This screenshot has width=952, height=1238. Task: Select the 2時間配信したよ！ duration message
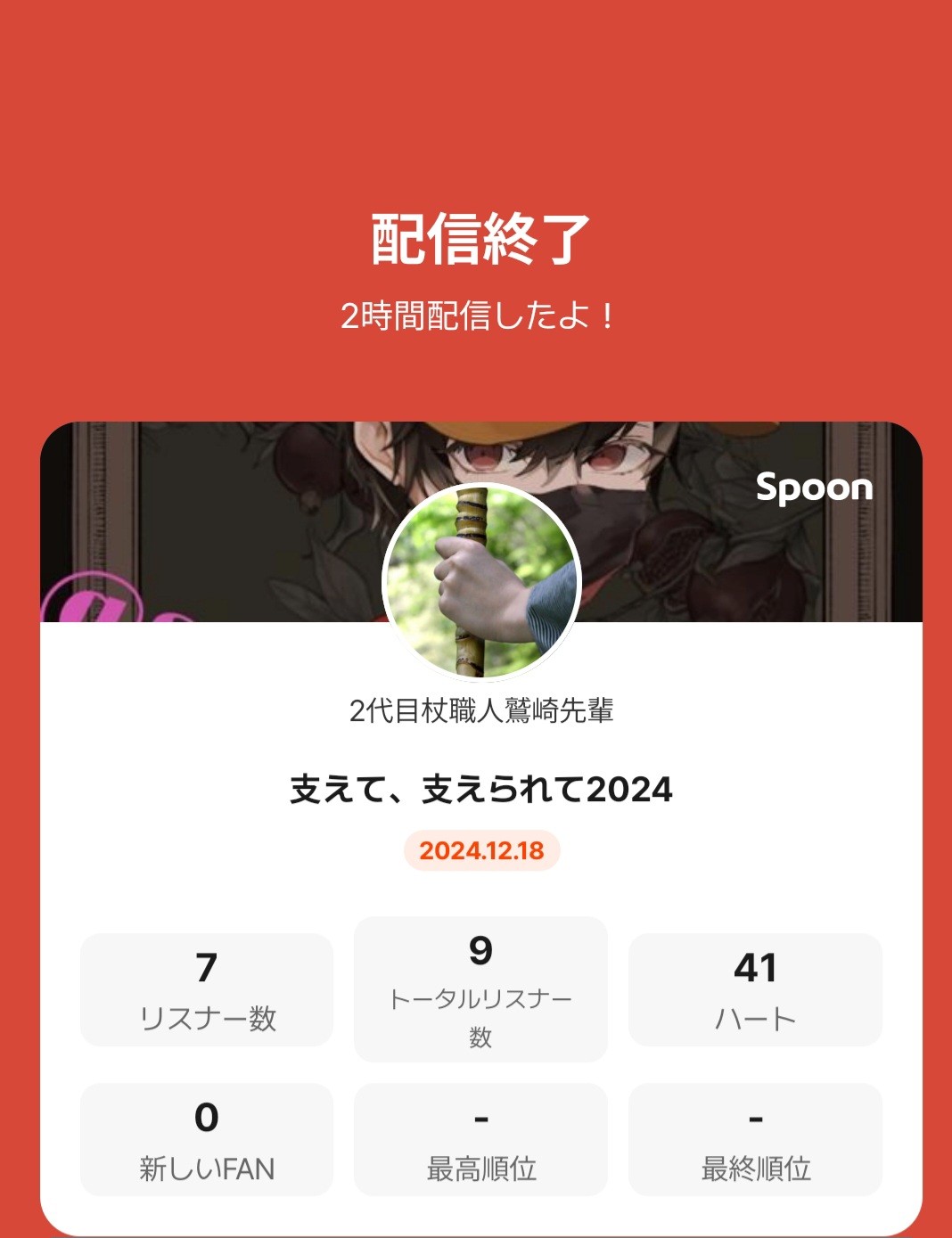(476, 315)
